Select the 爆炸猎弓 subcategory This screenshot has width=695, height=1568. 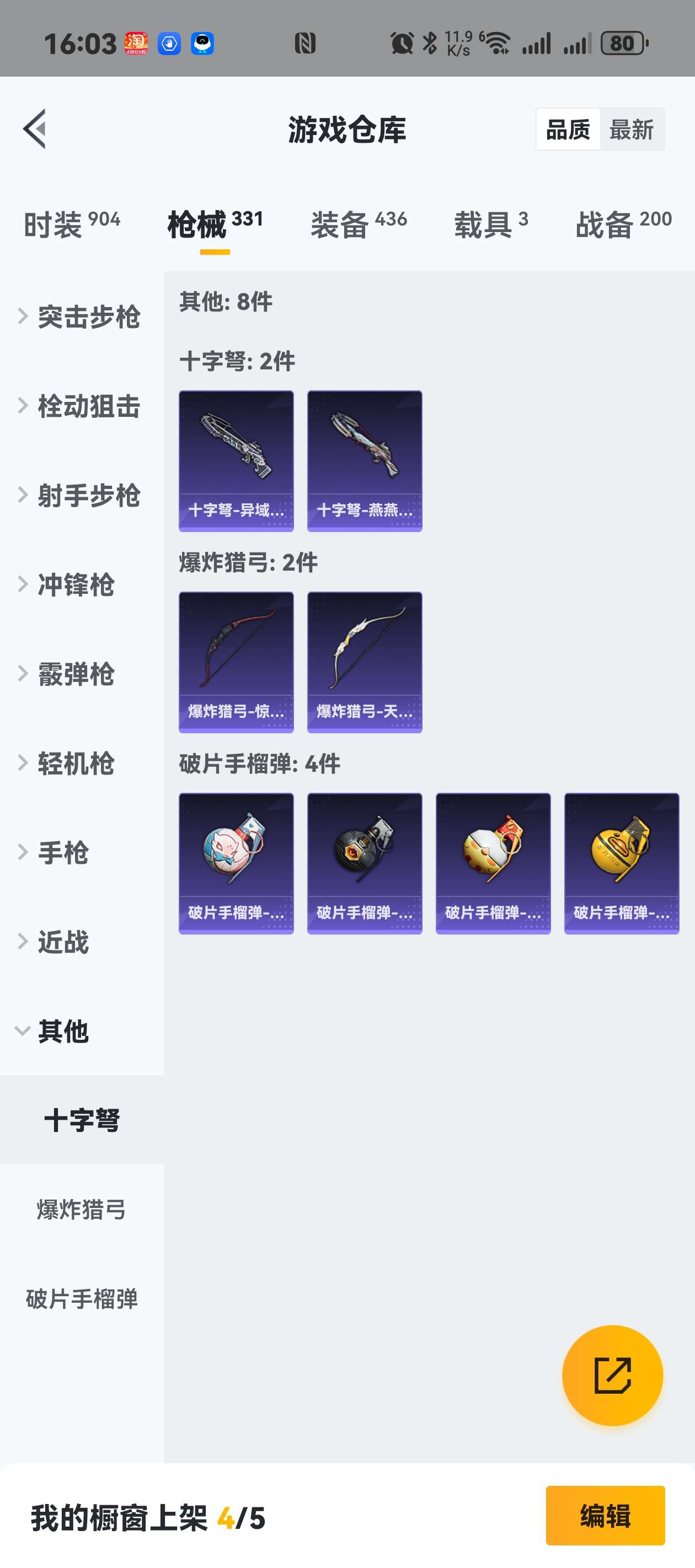click(x=82, y=1210)
